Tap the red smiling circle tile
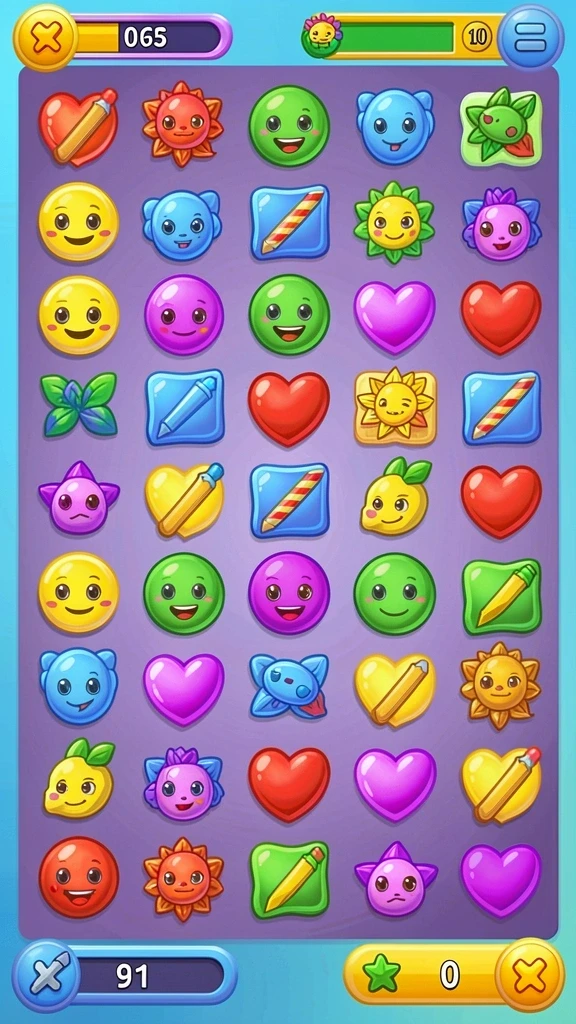Screen dimensions: 576x1024 78,876
